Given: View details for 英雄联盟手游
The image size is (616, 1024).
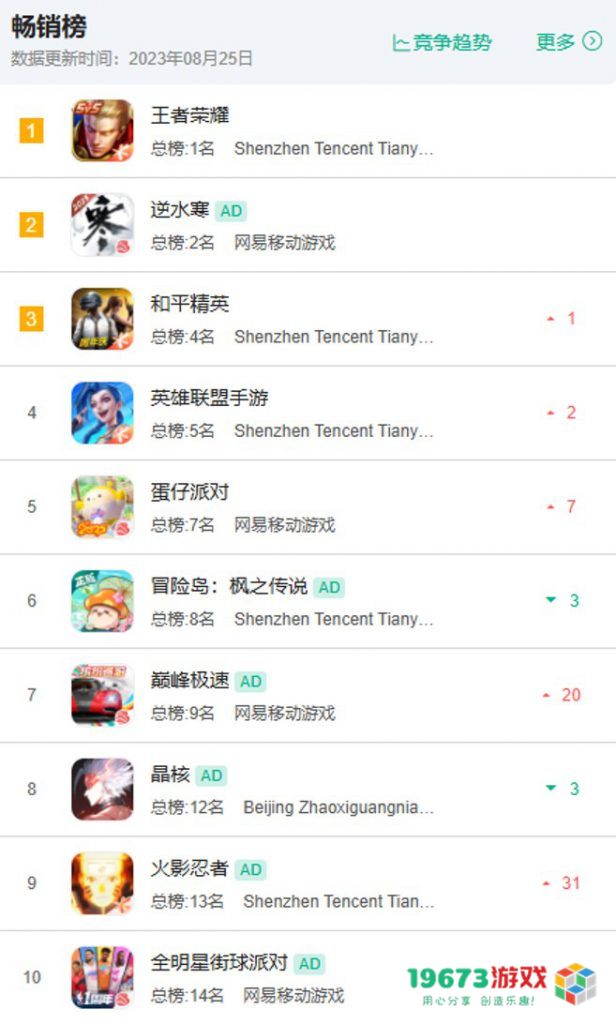Looking at the screenshot, I should (308, 413).
